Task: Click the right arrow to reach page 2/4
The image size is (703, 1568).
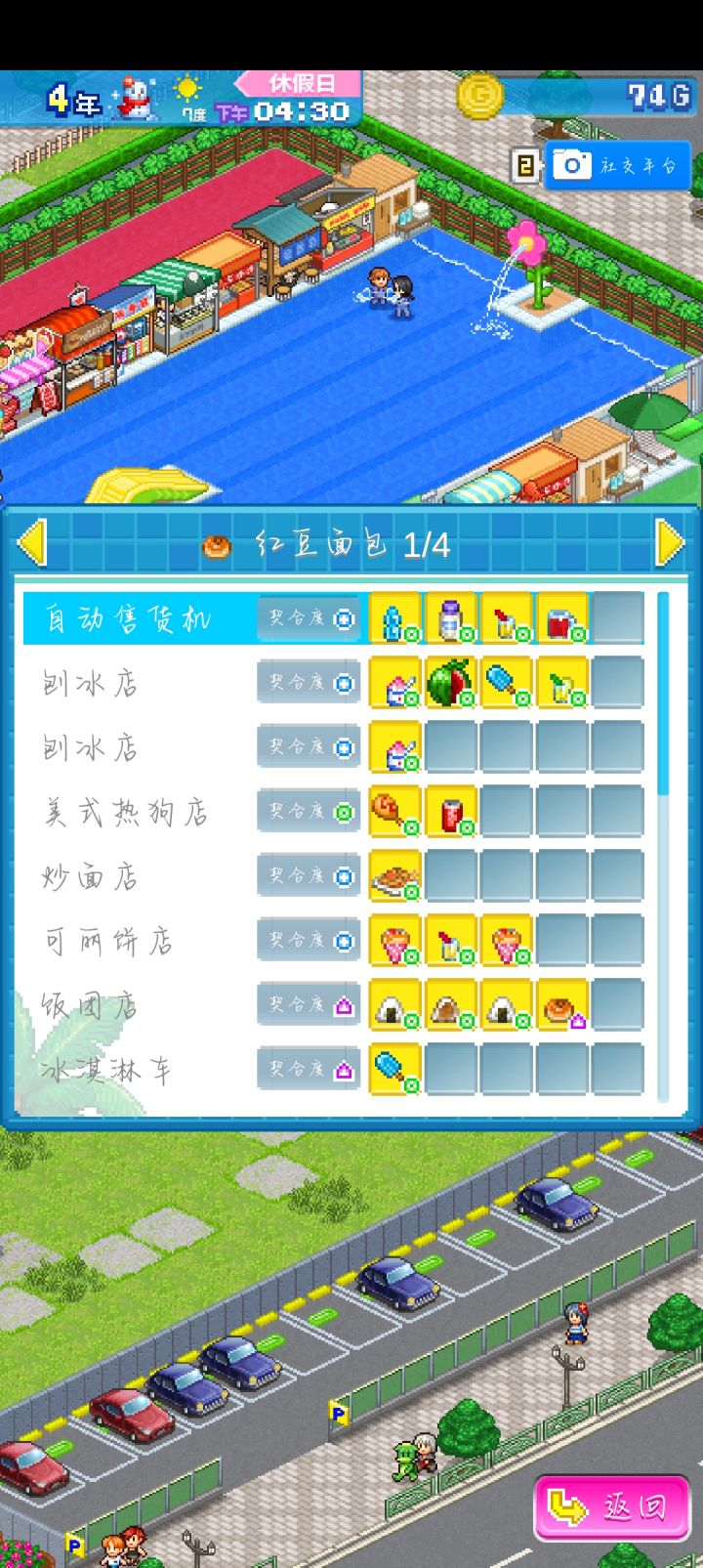Action: [668, 545]
